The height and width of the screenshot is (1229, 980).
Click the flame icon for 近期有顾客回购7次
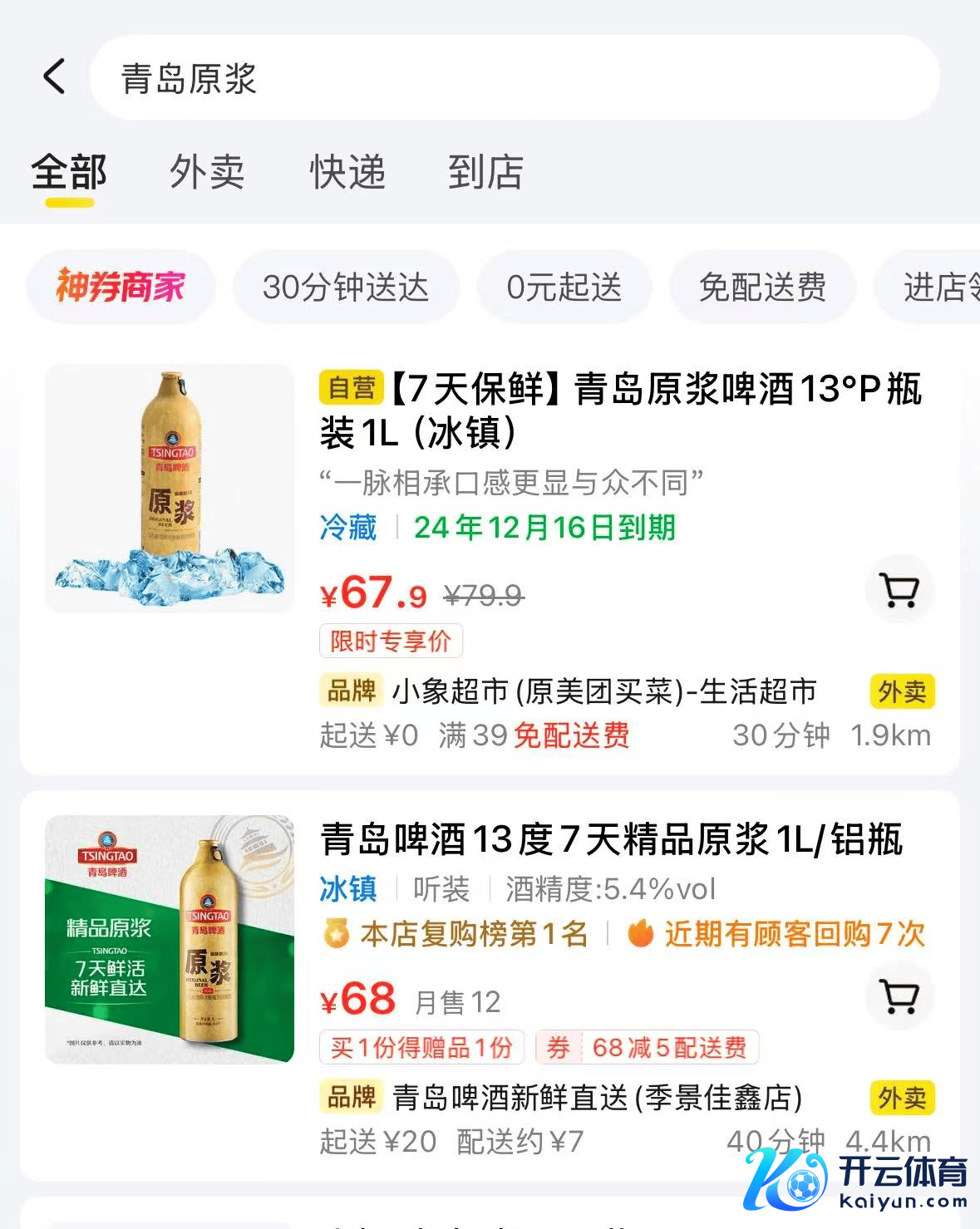tap(639, 934)
